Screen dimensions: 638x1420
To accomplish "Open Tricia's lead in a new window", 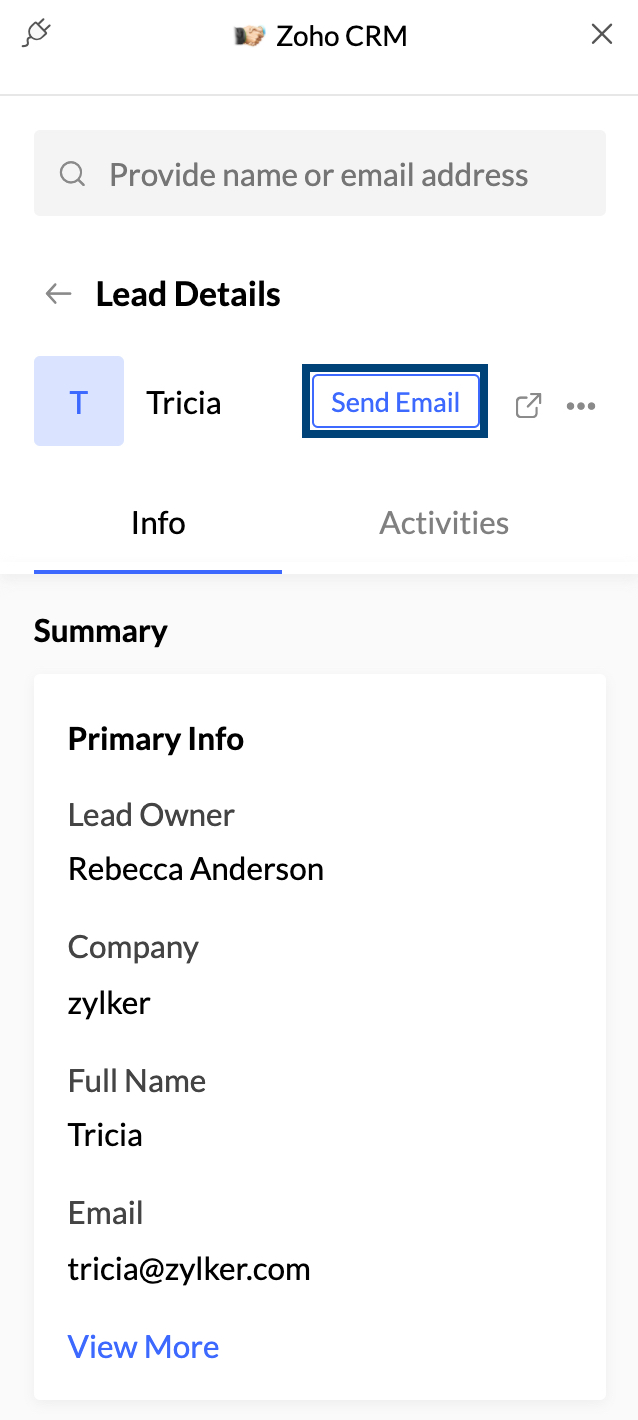I will pyautogui.click(x=528, y=405).
